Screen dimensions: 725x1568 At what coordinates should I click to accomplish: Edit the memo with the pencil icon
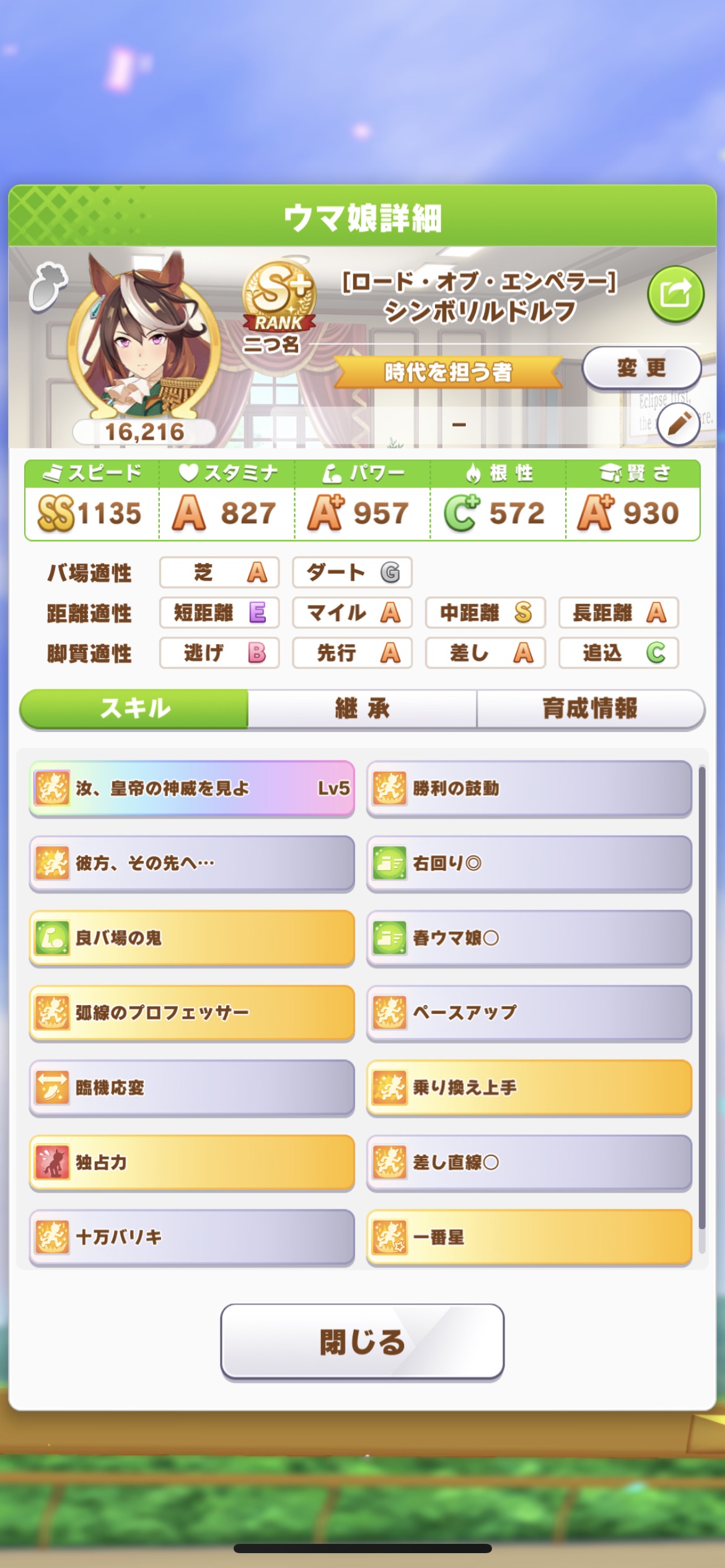(x=679, y=425)
